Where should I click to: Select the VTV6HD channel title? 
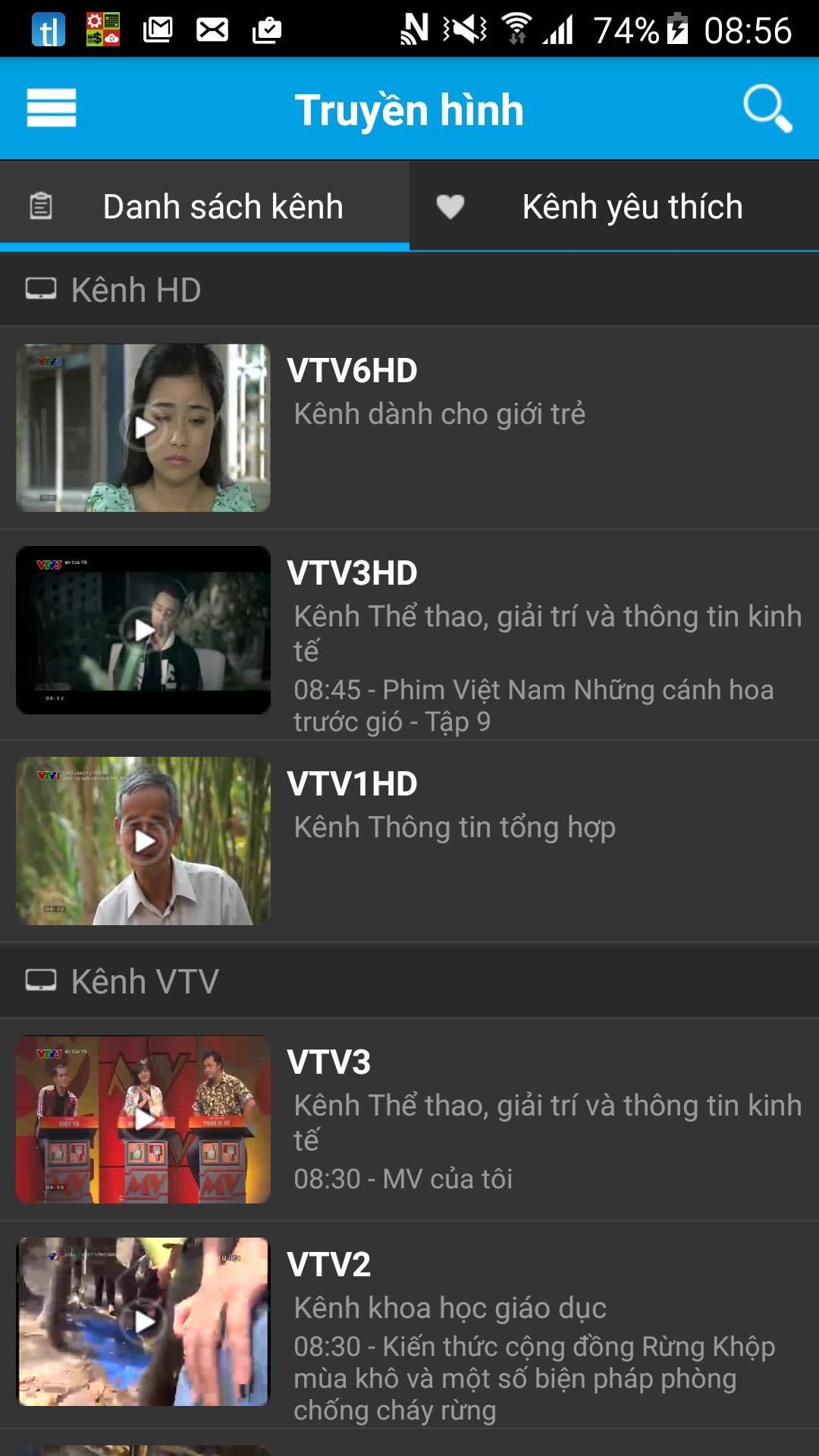coord(353,372)
